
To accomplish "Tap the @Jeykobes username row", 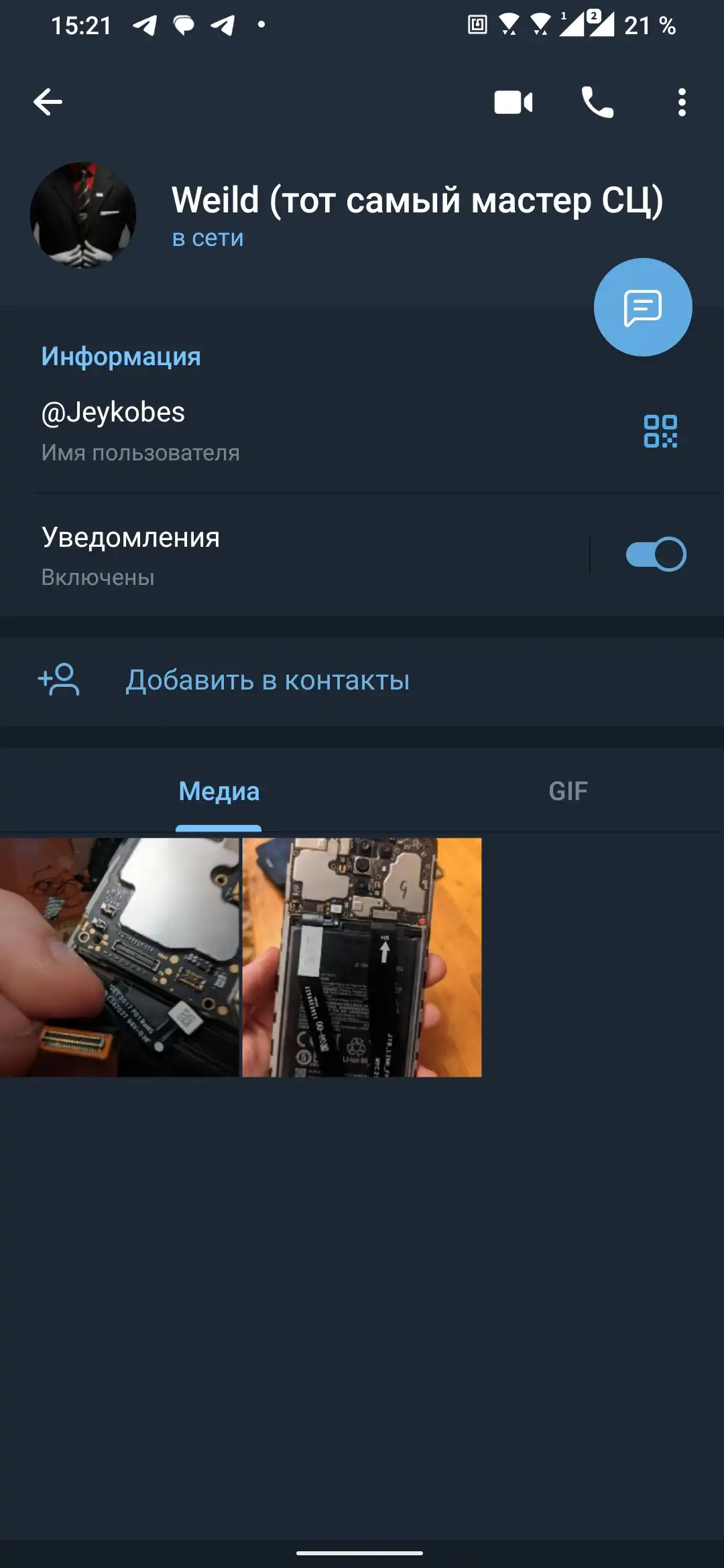I will click(268, 430).
